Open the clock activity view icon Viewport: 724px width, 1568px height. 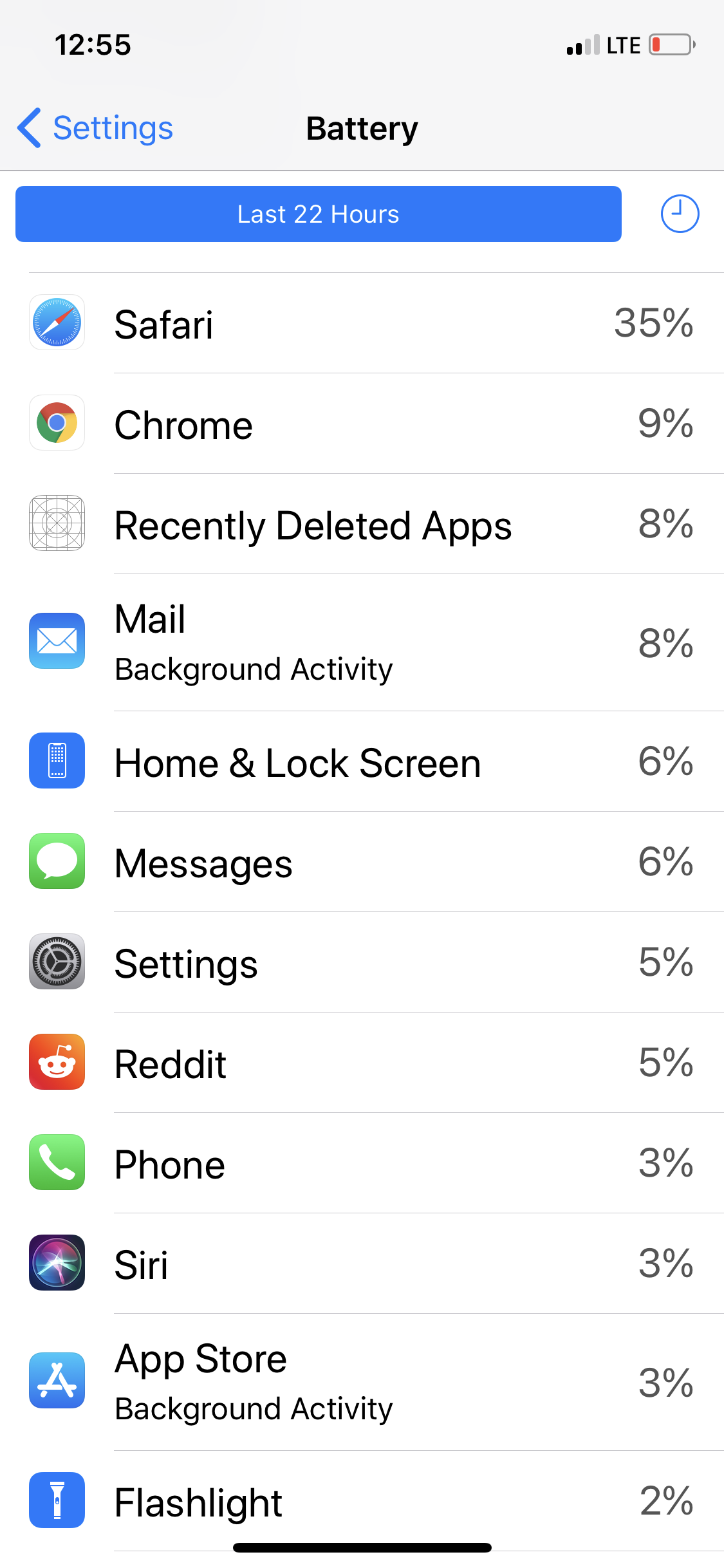point(680,214)
